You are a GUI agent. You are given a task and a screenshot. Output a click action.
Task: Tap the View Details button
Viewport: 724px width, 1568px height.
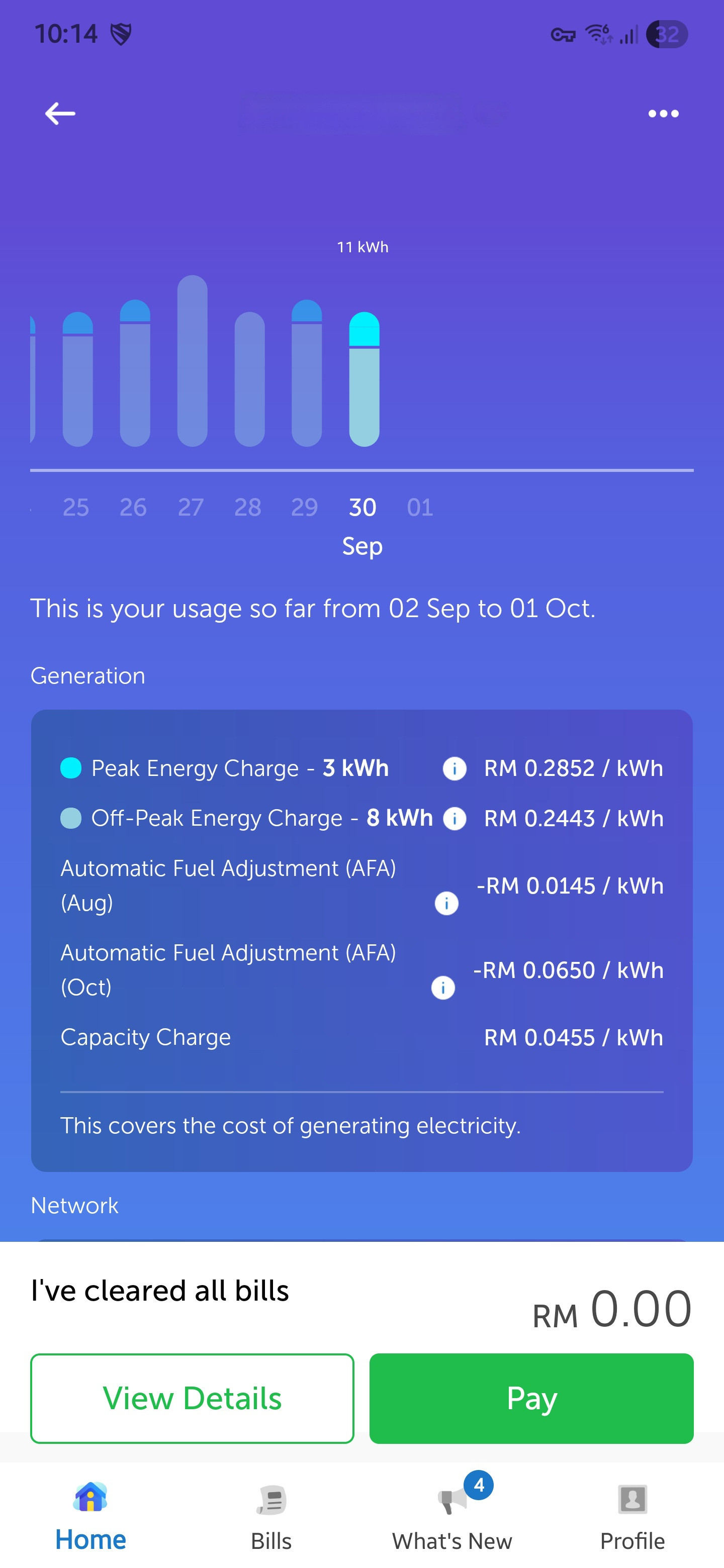[x=193, y=1398]
